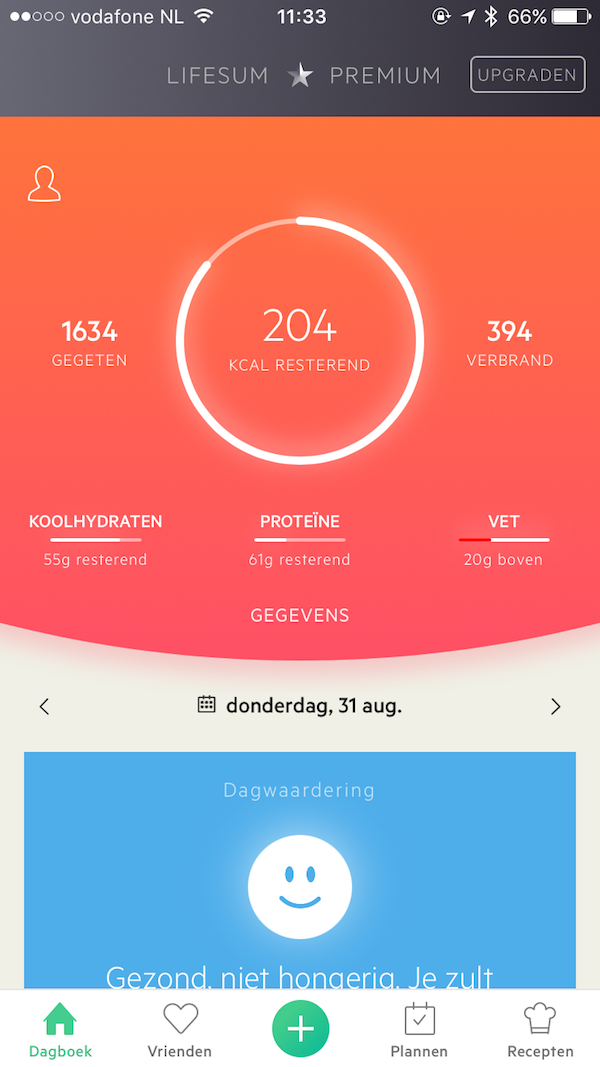Tap the kcal resterend circle

point(300,340)
